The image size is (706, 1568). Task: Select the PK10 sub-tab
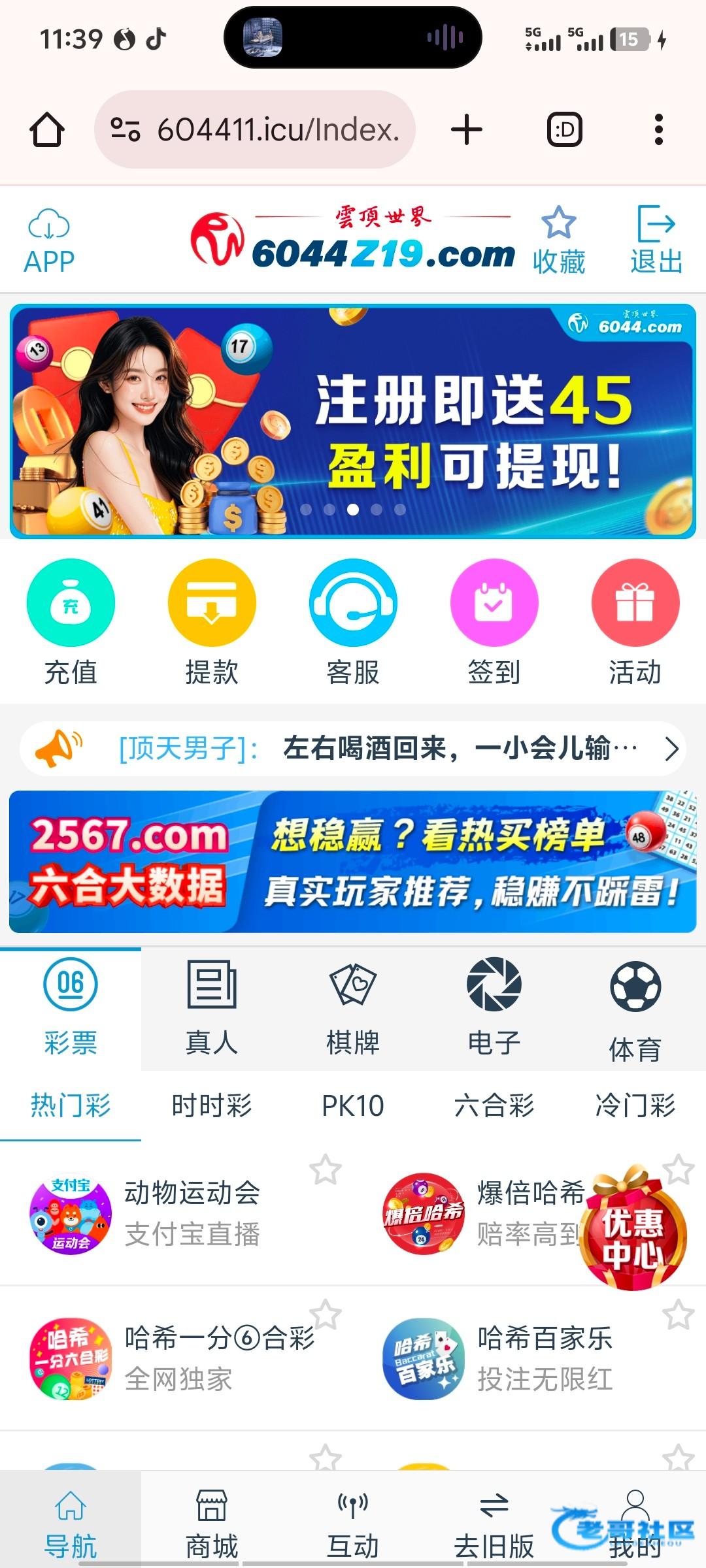pos(353,1105)
